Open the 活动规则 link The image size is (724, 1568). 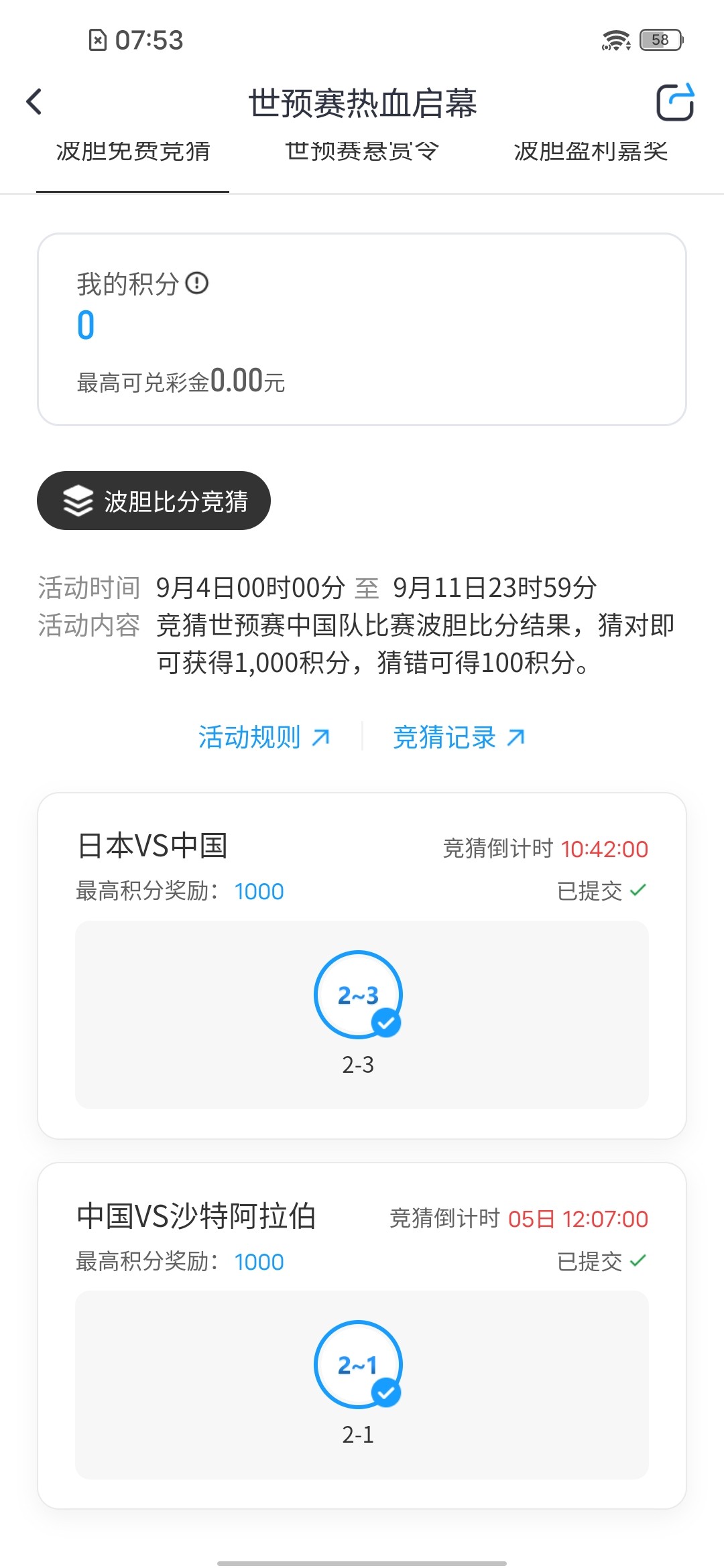tap(263, 737)
